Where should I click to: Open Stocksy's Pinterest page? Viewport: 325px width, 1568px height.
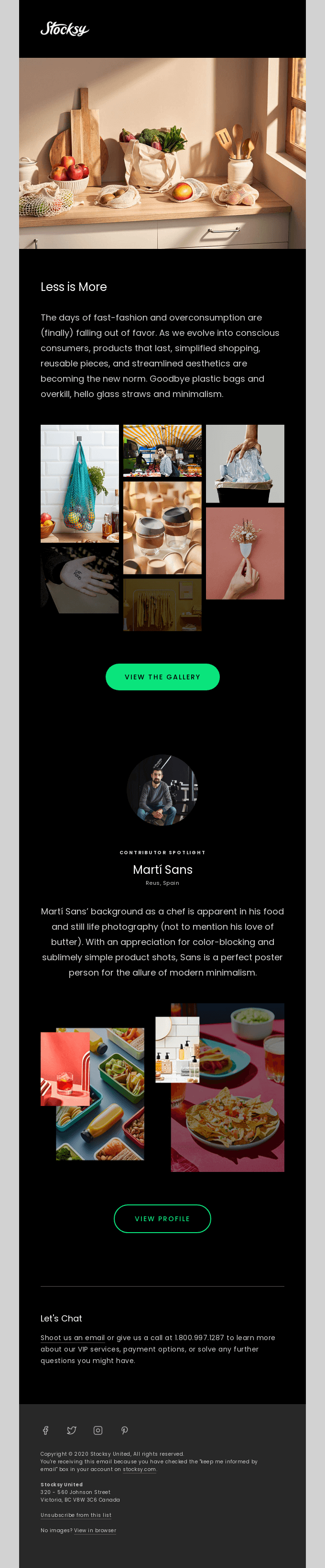point(125,1430)
